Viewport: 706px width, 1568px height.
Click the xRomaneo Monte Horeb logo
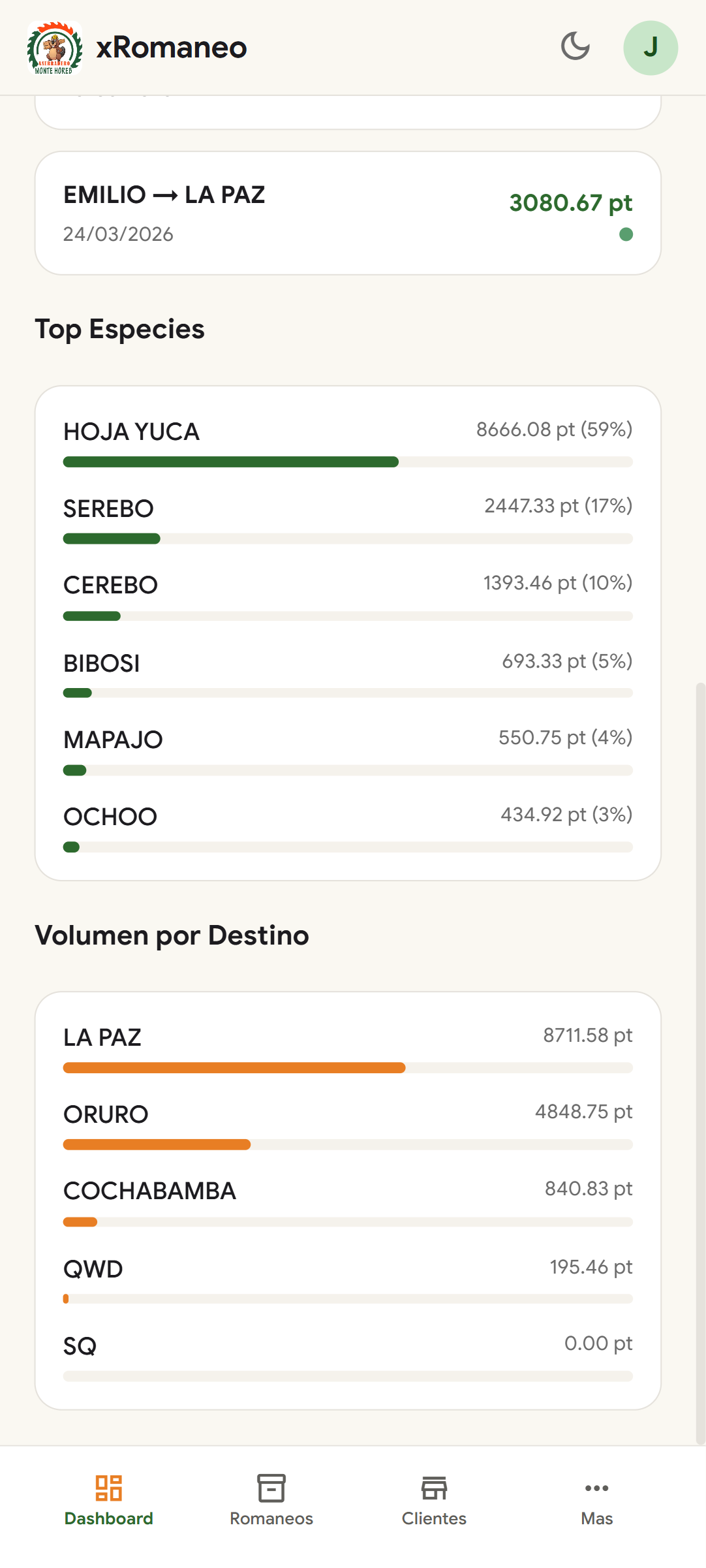pyautogui.click(x=54, y=47)
